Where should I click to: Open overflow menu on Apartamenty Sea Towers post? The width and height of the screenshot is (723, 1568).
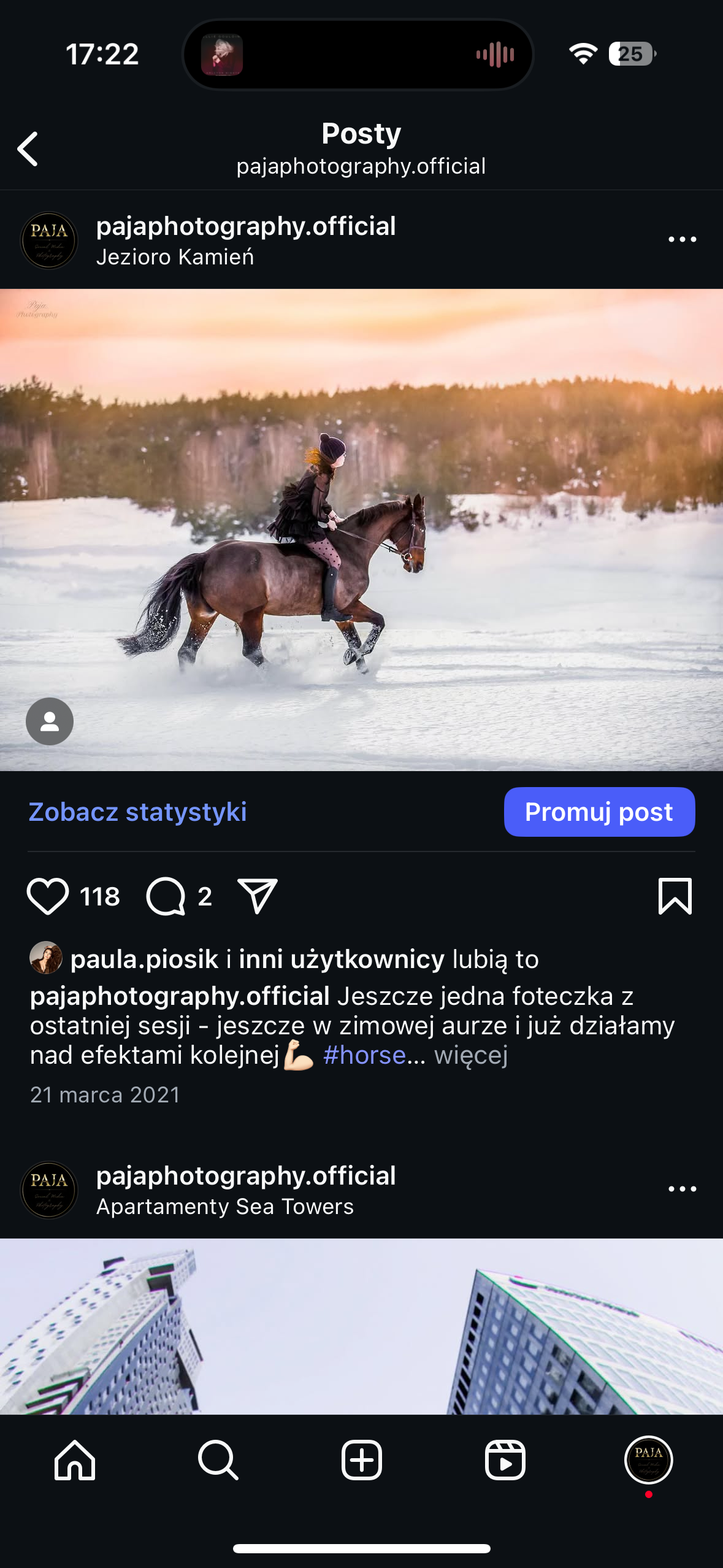click(x=682, y=1189)
